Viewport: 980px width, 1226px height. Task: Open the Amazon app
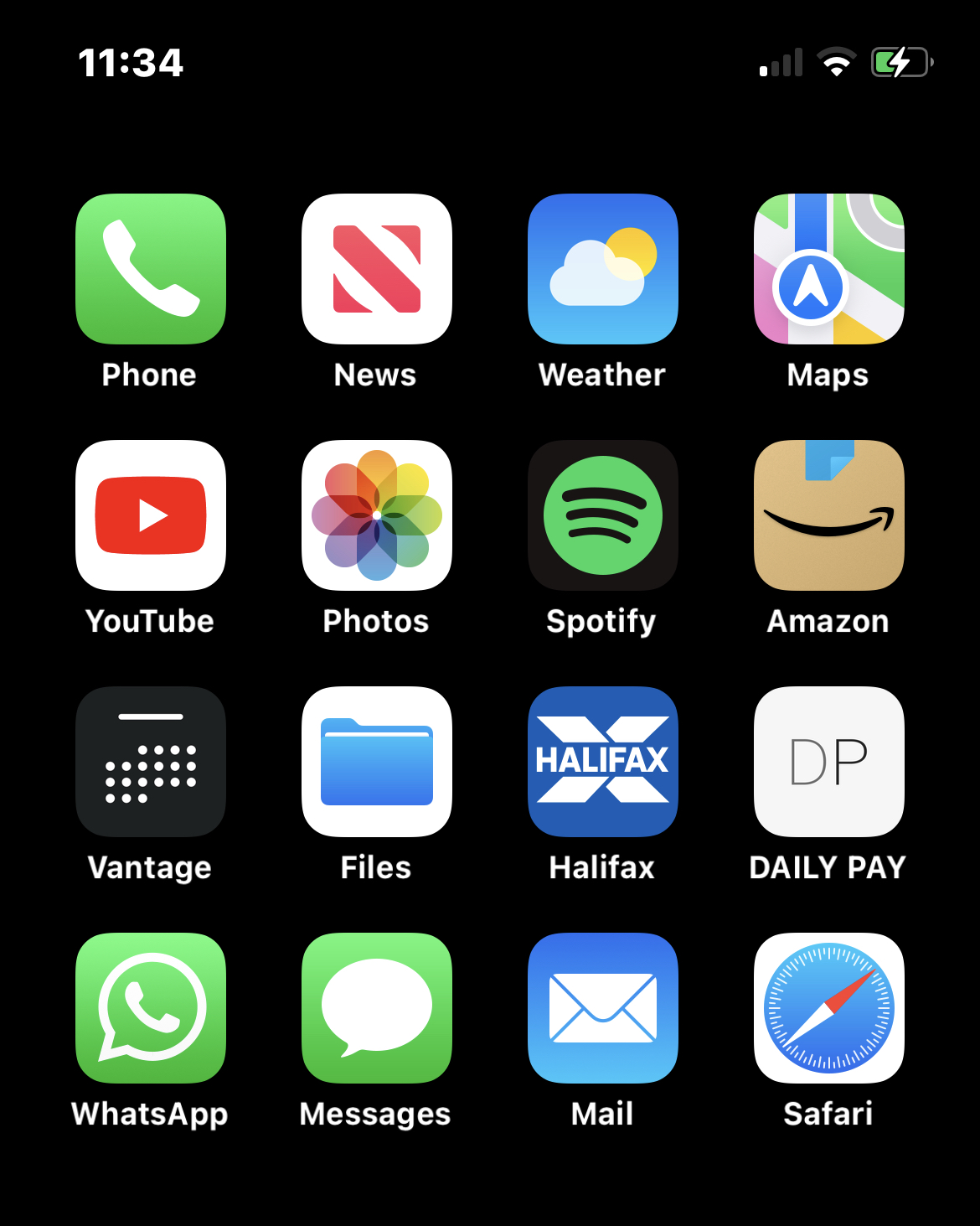[x=829, y=515]
